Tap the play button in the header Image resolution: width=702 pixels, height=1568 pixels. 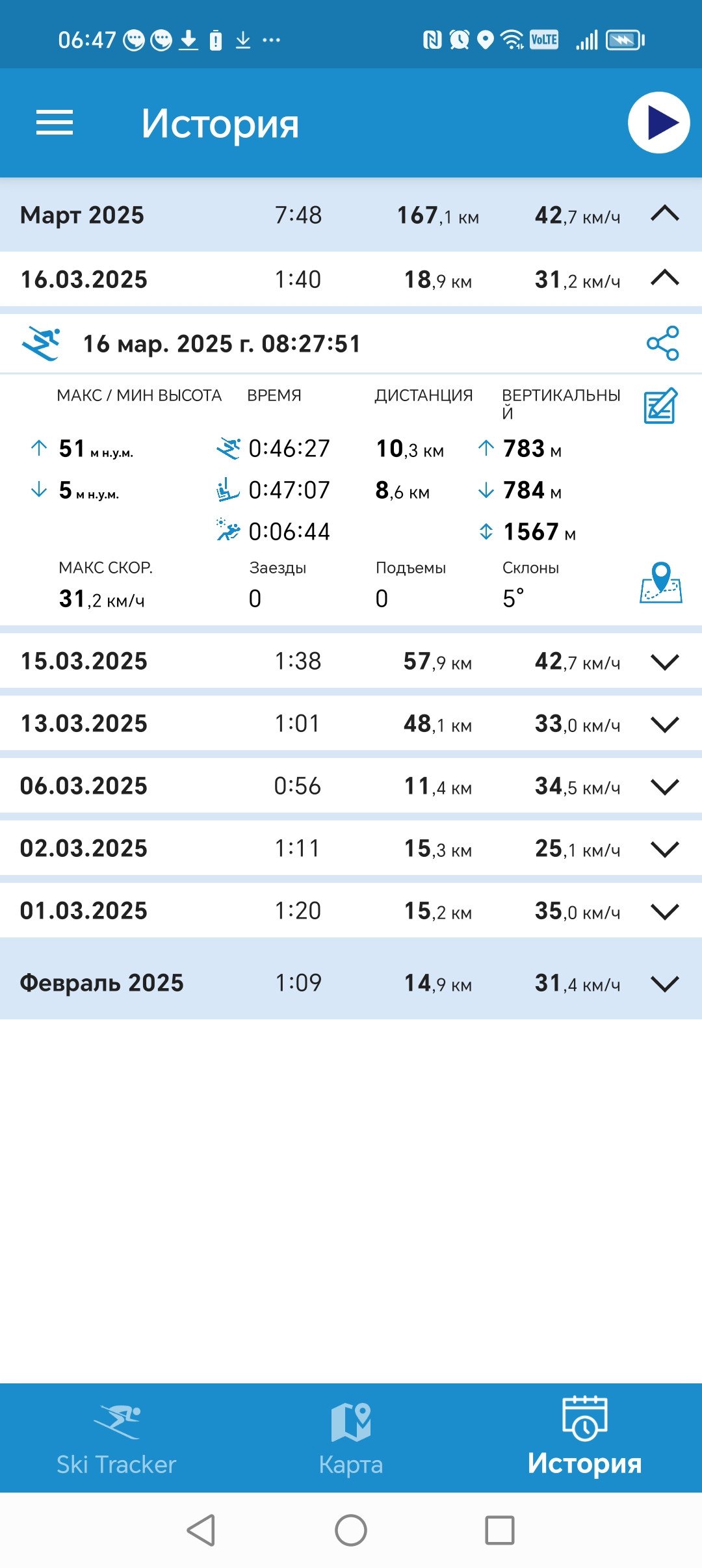(x=658, y=123)
